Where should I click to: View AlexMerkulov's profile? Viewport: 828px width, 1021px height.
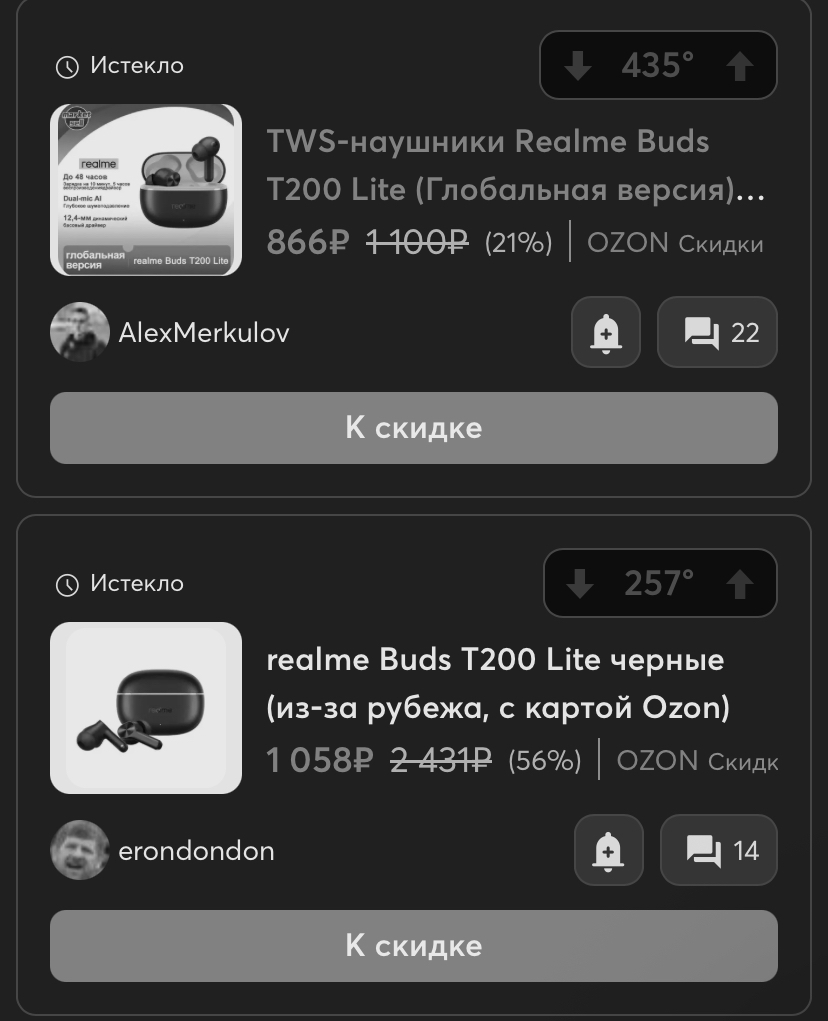pos(170,332)
